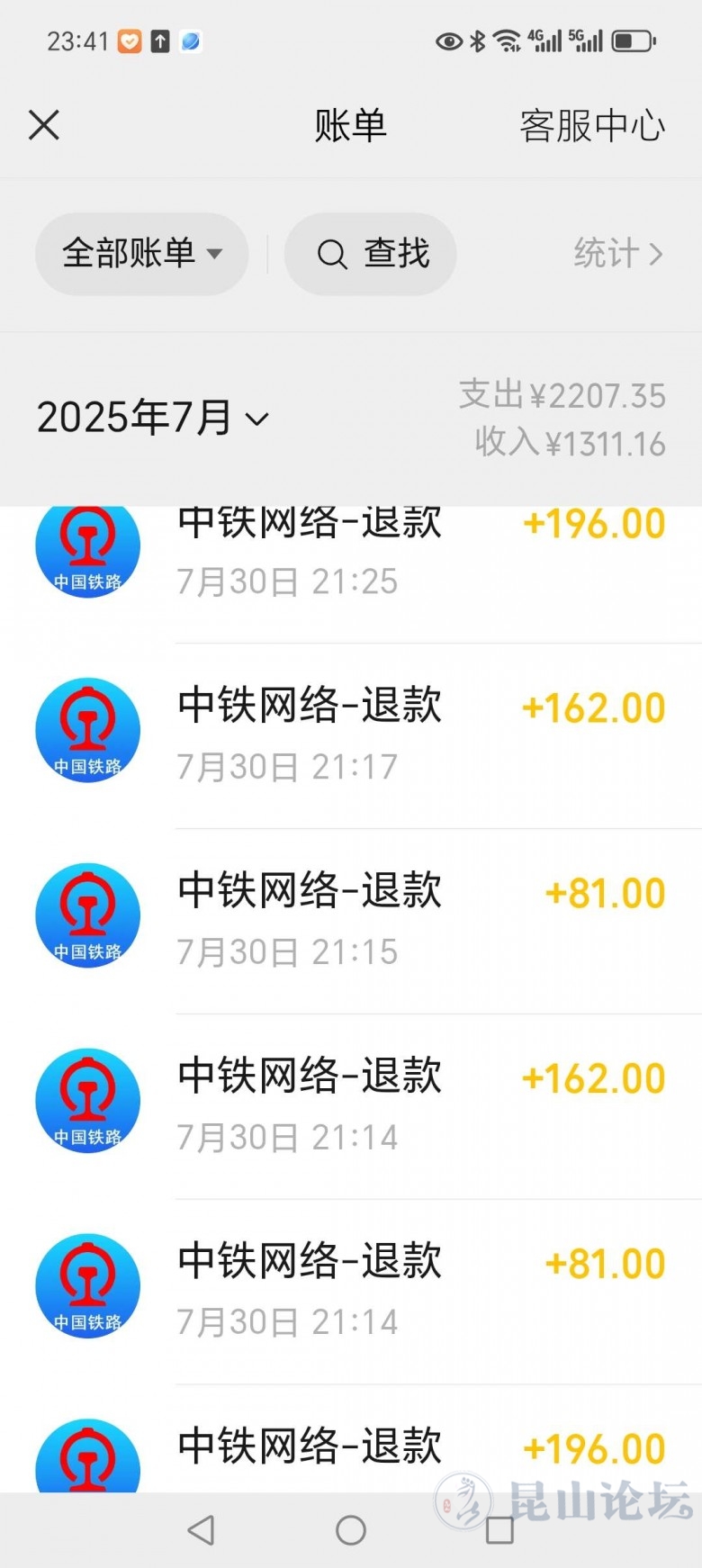Return to the home screen

(x=351, y=1530)
